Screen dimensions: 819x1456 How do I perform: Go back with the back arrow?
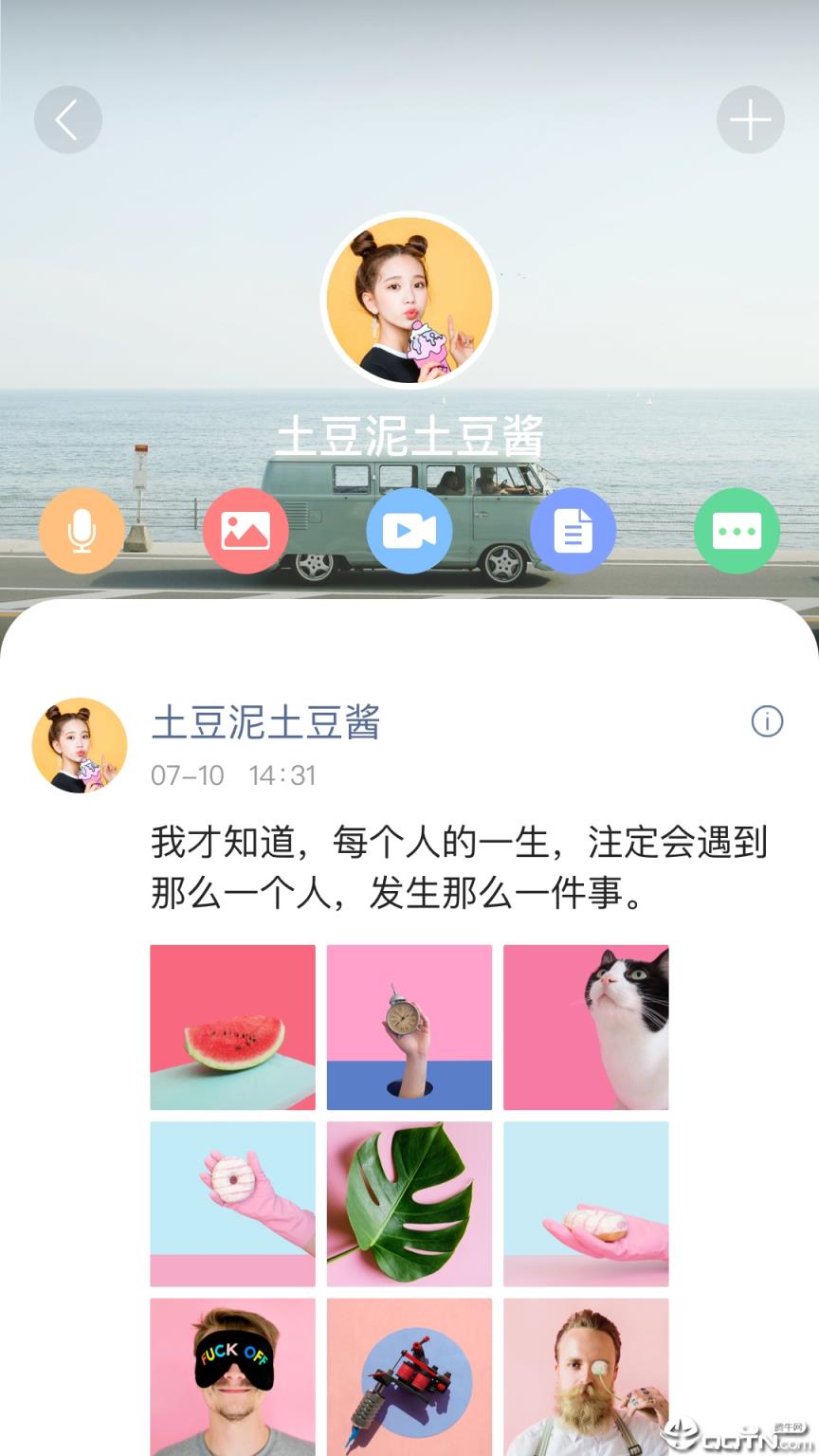tap(67, 119)
